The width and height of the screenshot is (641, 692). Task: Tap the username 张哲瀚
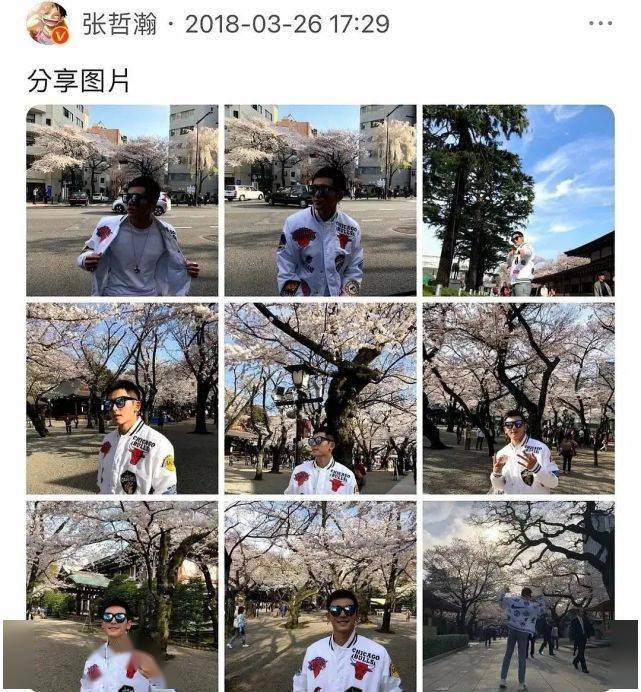click(119, 24)
